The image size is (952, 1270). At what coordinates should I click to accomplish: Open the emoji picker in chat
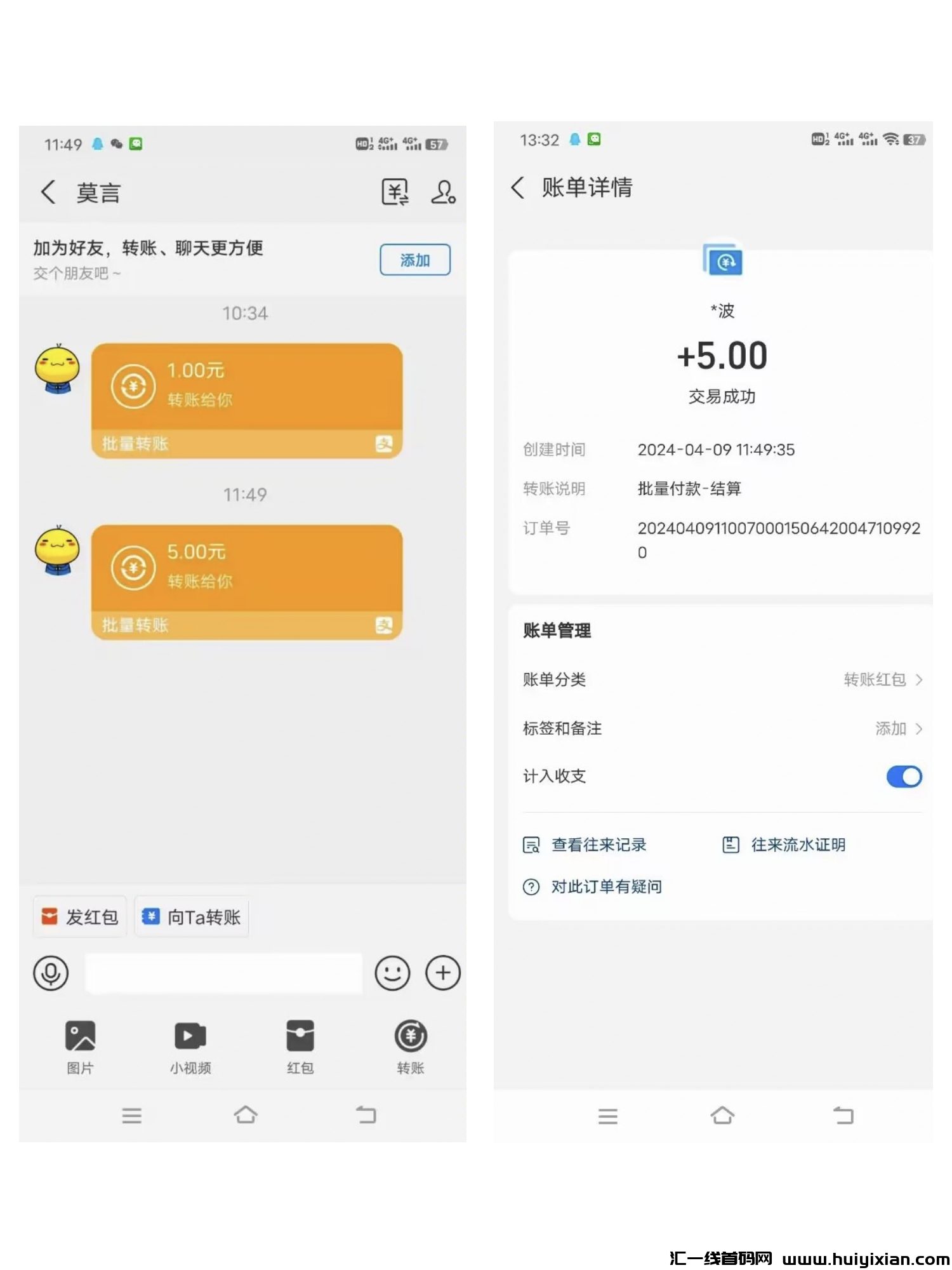click(393, 973)
